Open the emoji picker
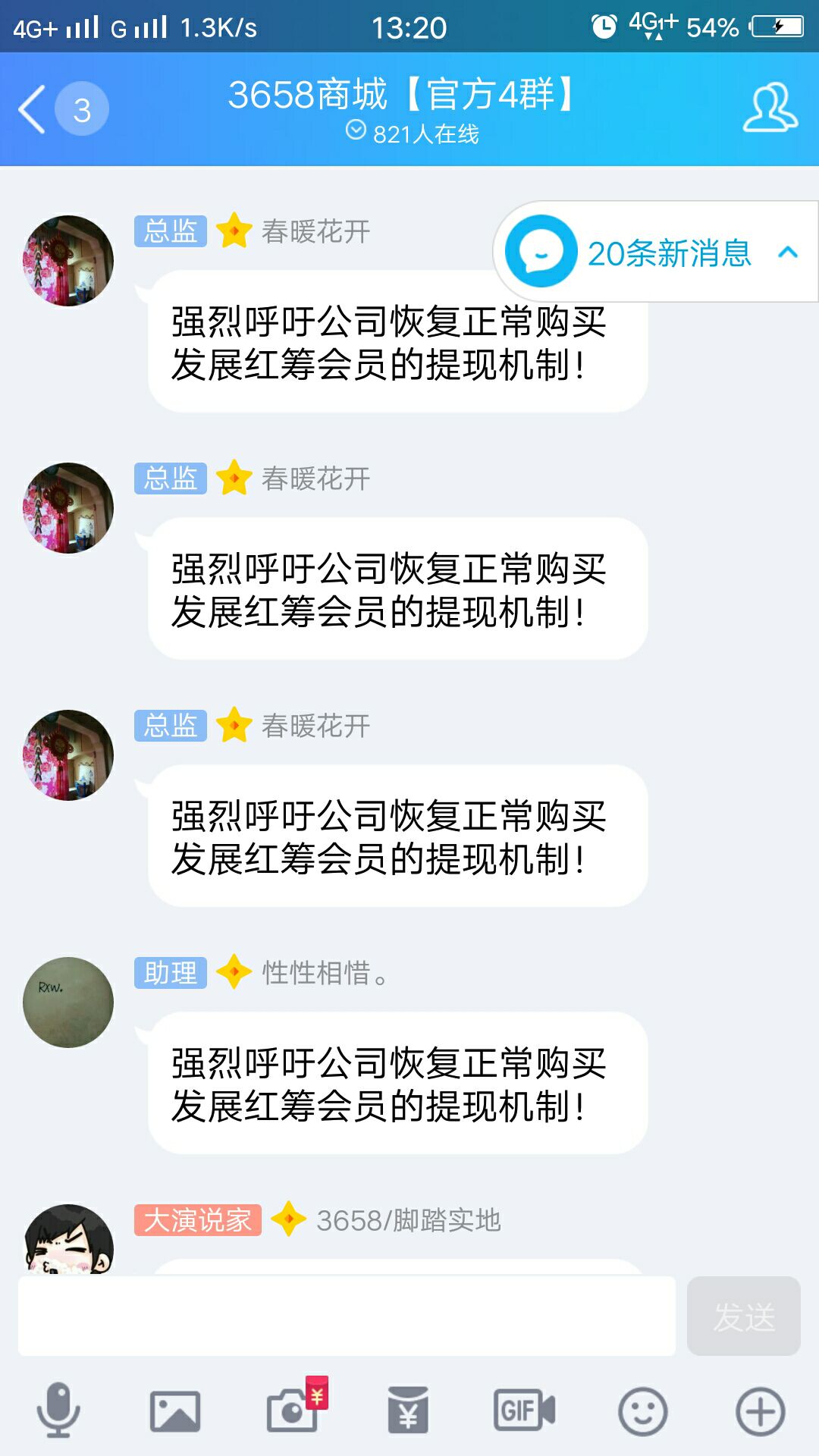 (x=642, y=1410)
